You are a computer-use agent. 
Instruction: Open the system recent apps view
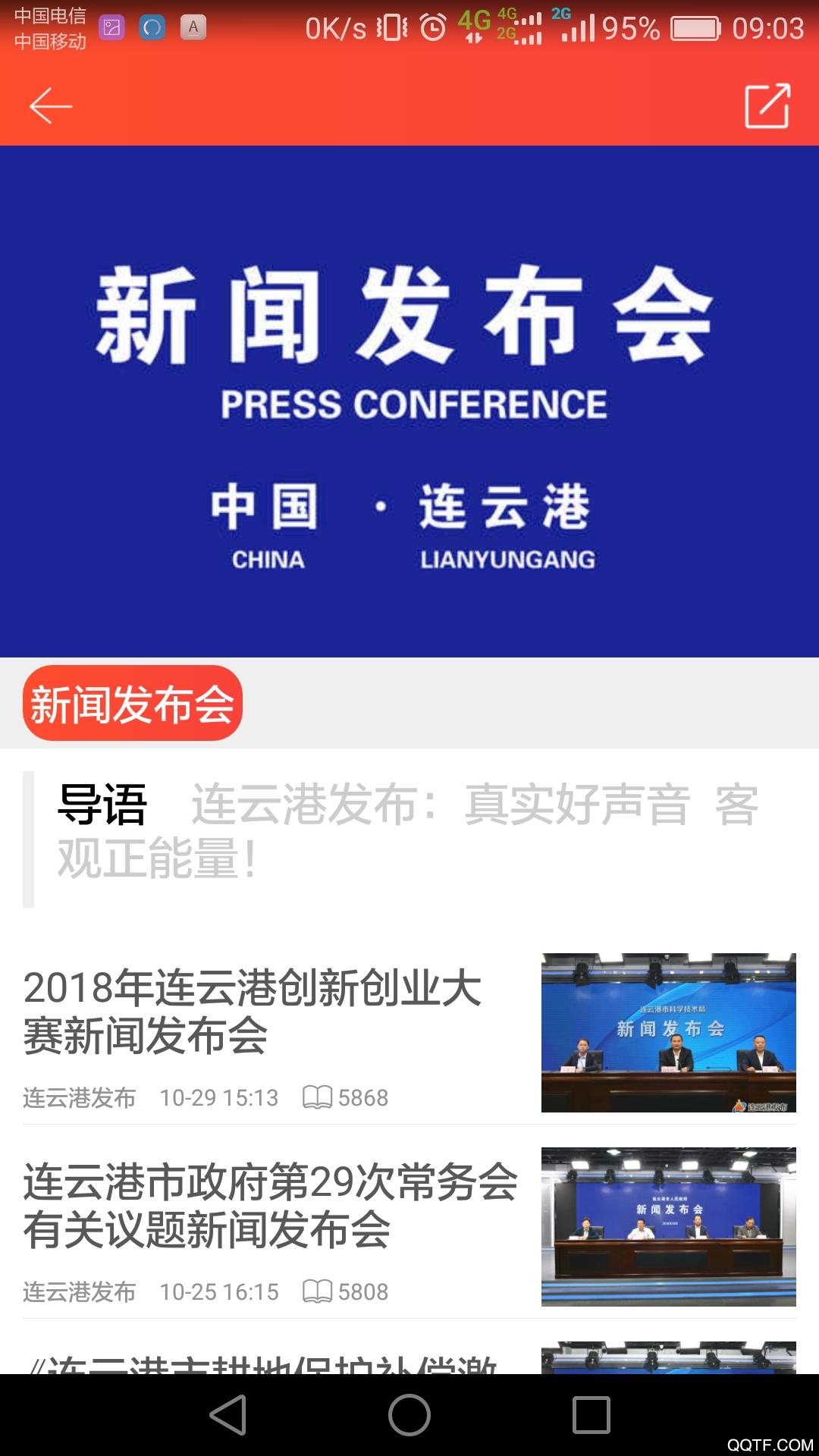pyautogui.click(x=591, y=1415)
